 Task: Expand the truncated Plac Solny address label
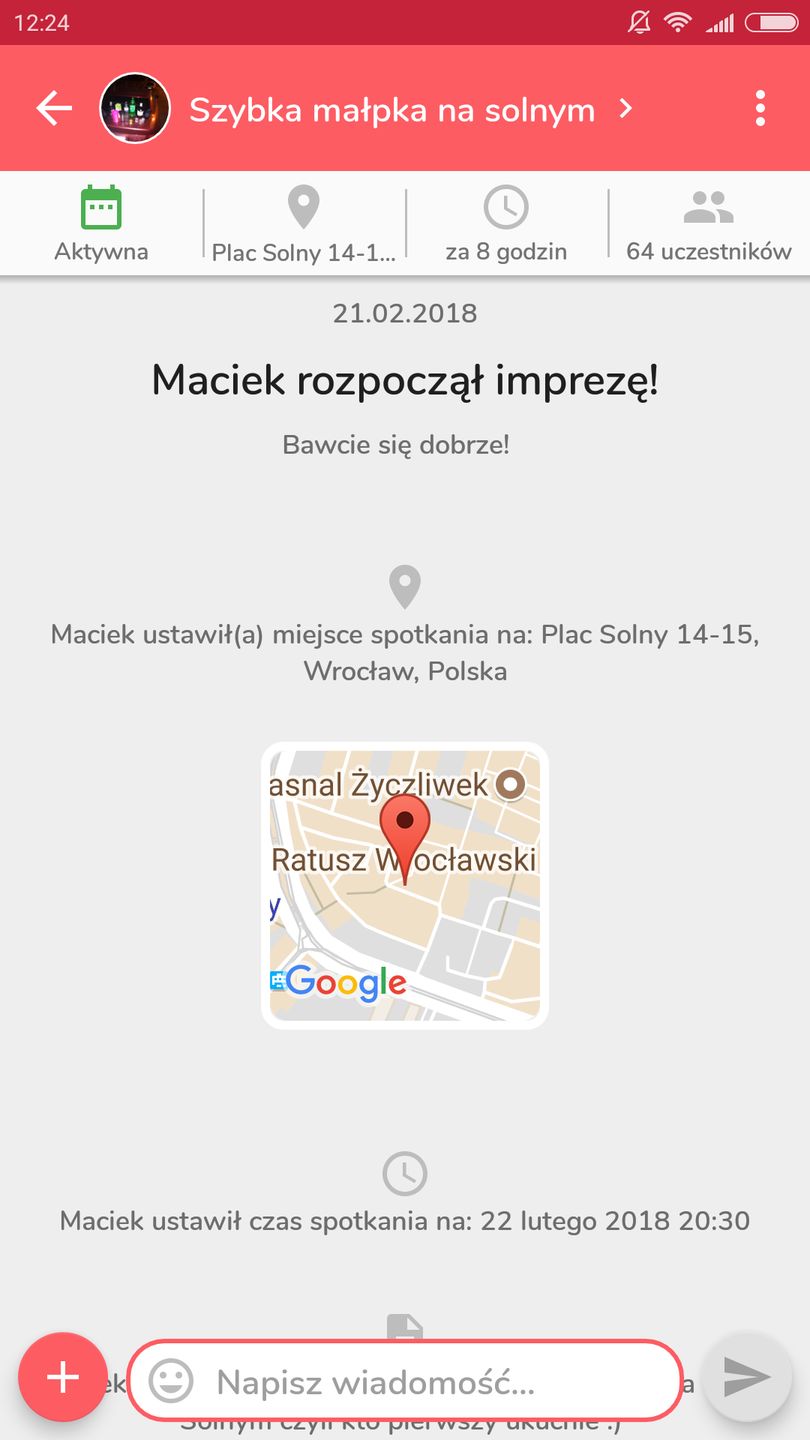pyautogui.click(x=303, y=253)
